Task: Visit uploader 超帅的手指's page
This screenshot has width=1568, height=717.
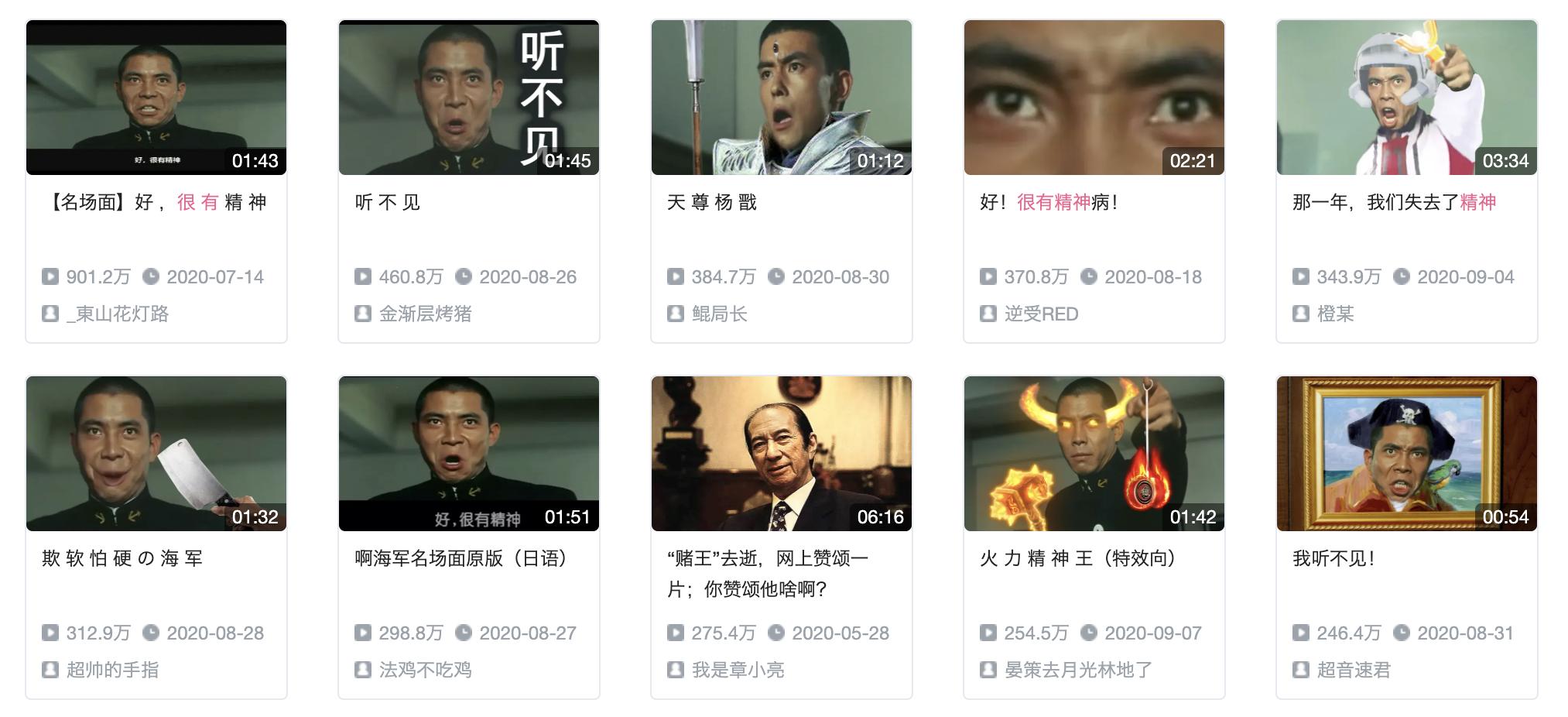Action: coord(112,670)
